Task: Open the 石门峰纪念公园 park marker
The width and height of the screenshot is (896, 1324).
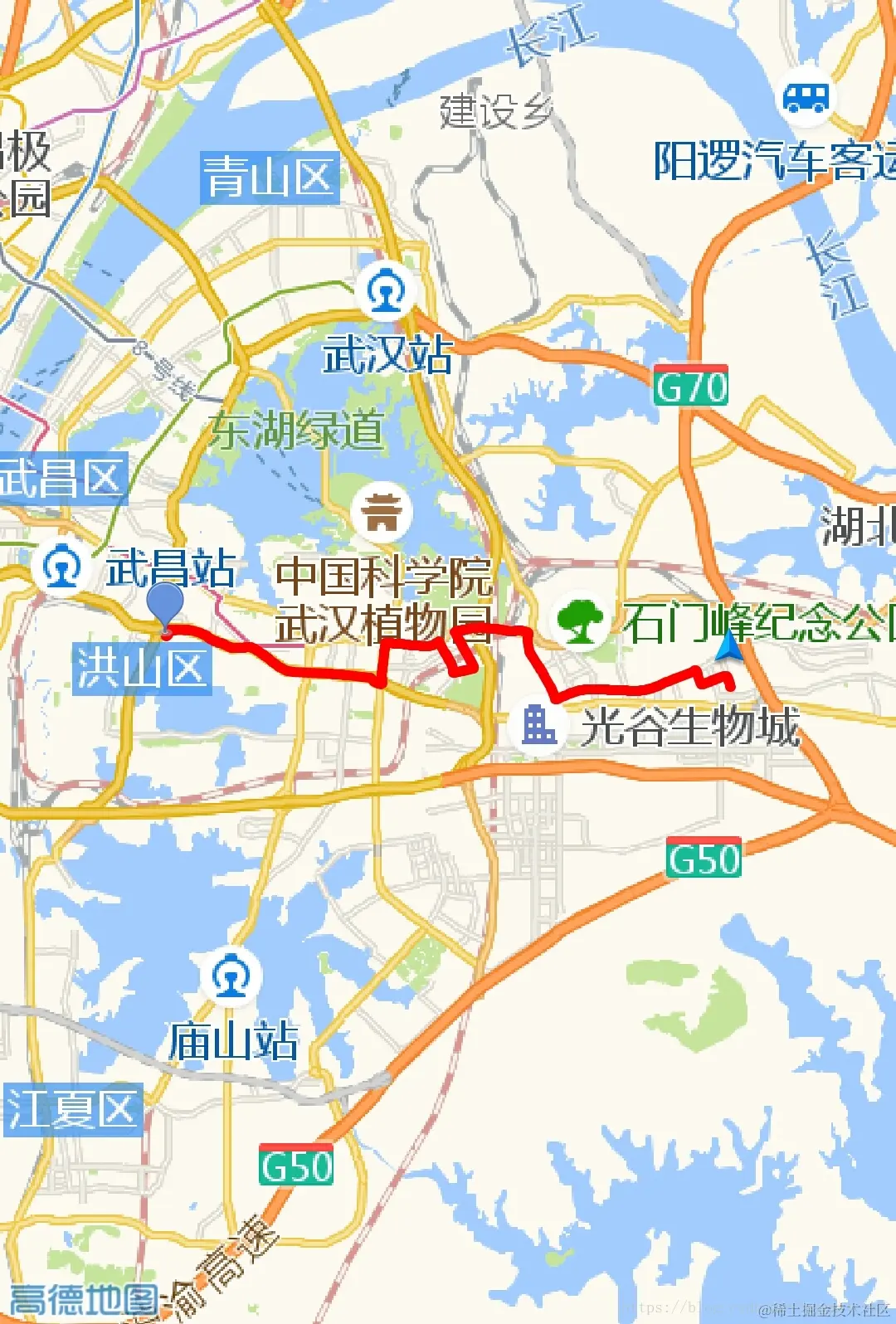Action: point(580,621)
